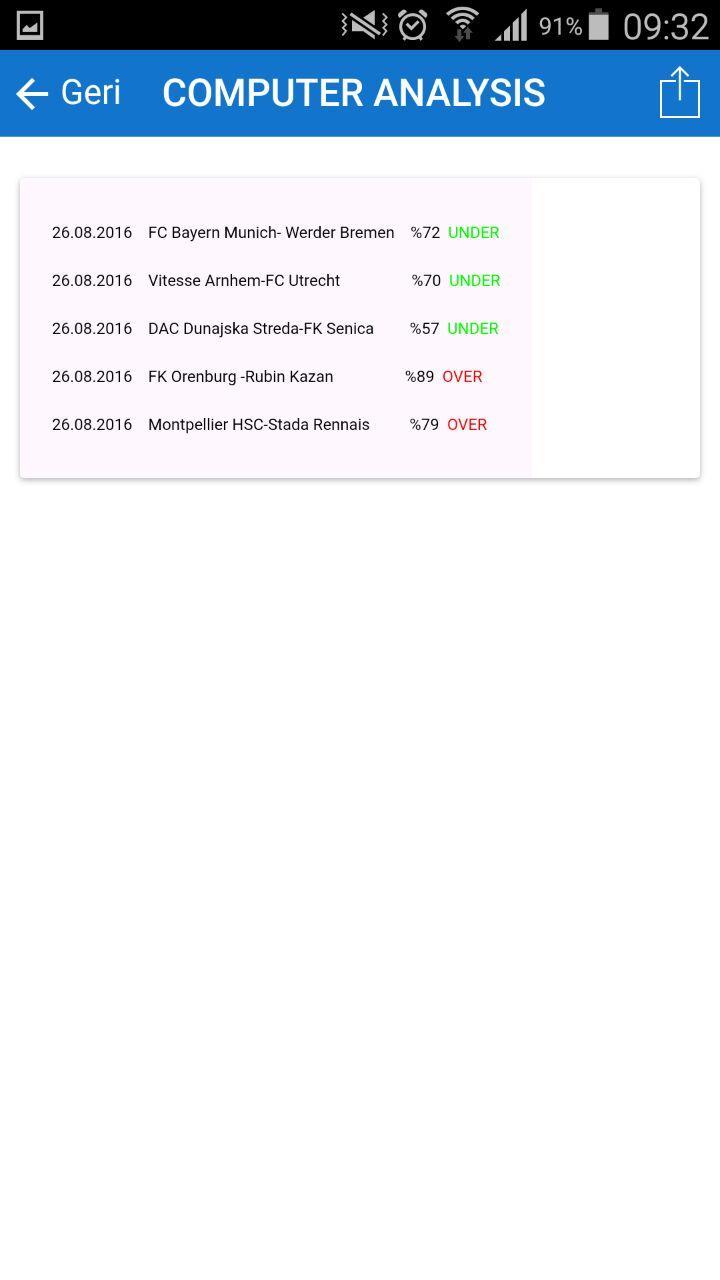Image resolution: width=720 pixels, height=1280 pixels.
Task: Select the COMPUTER ANALYSIS title
Action: pyautogui.click(x=354, y=92)
